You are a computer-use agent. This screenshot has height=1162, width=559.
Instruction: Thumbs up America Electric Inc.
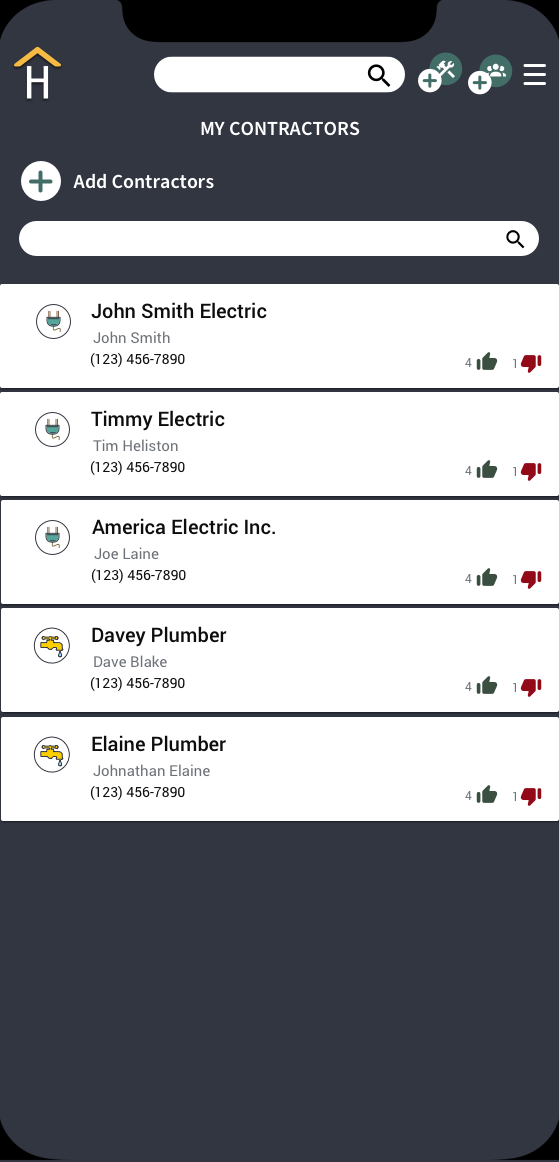[486, 577]
